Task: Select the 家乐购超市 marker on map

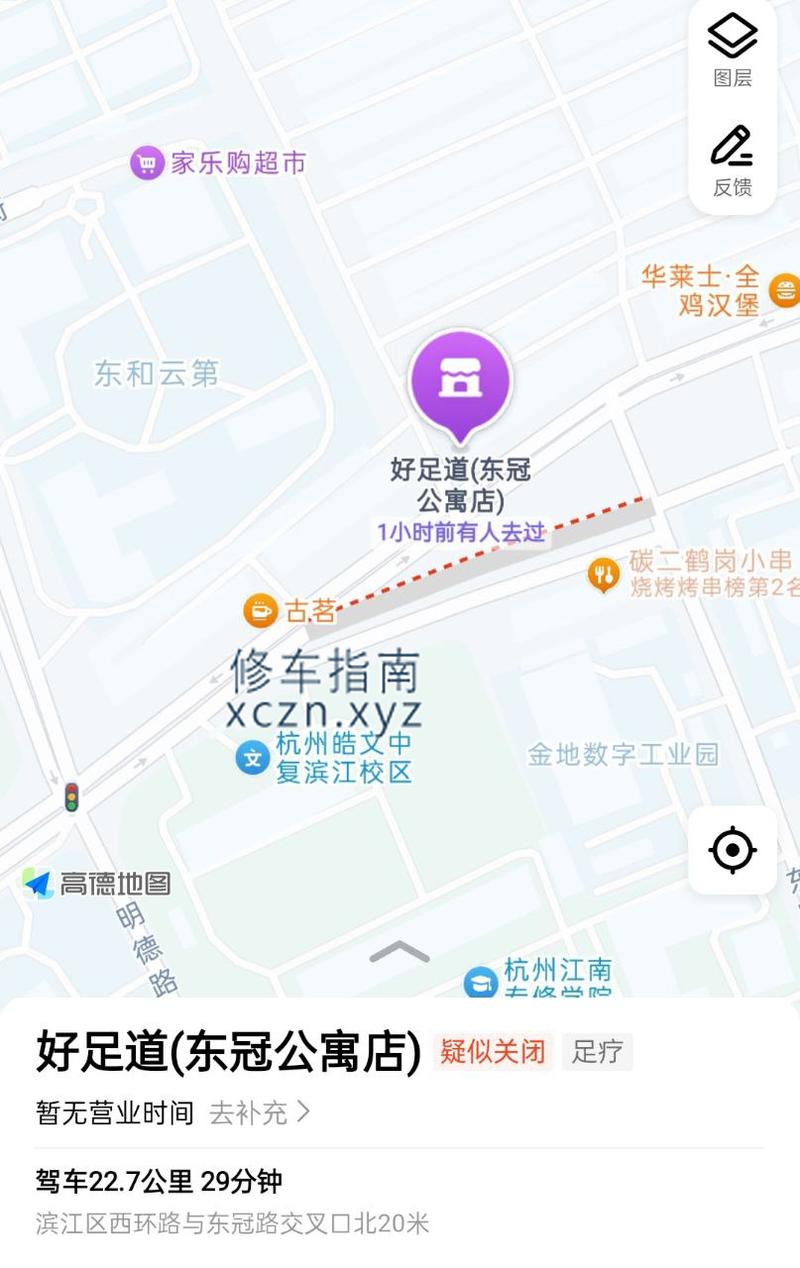Action: pyautogui.click(x=147, y=163)
